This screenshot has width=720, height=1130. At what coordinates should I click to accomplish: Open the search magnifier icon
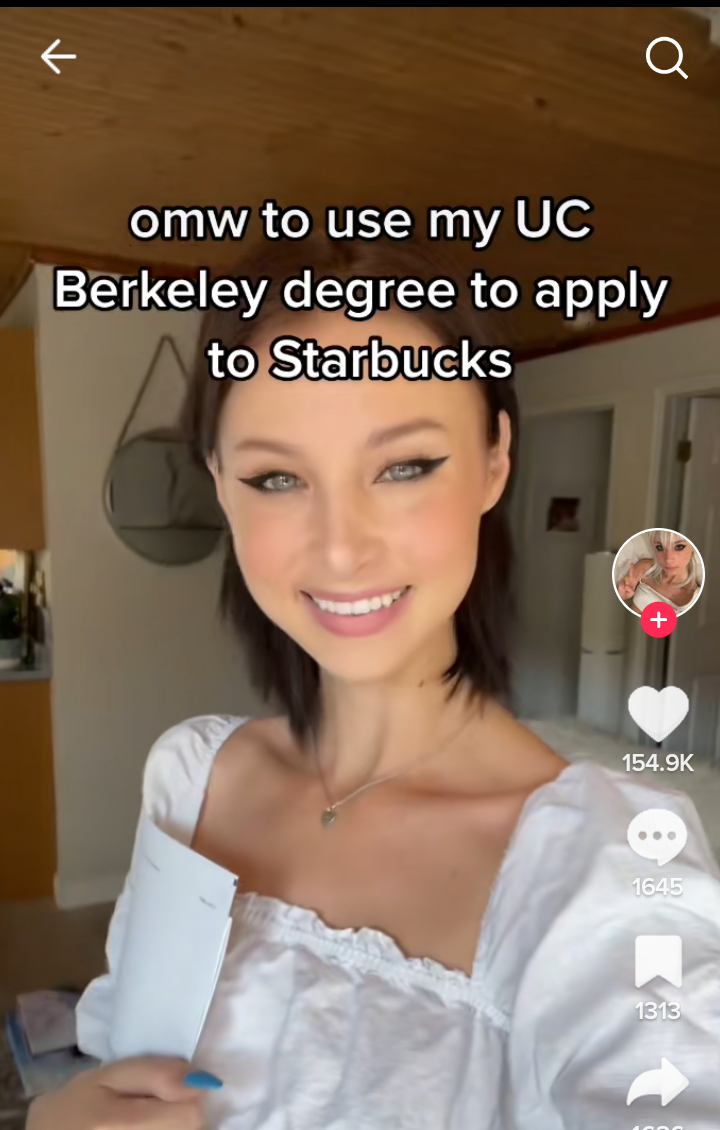coord(666,58)
